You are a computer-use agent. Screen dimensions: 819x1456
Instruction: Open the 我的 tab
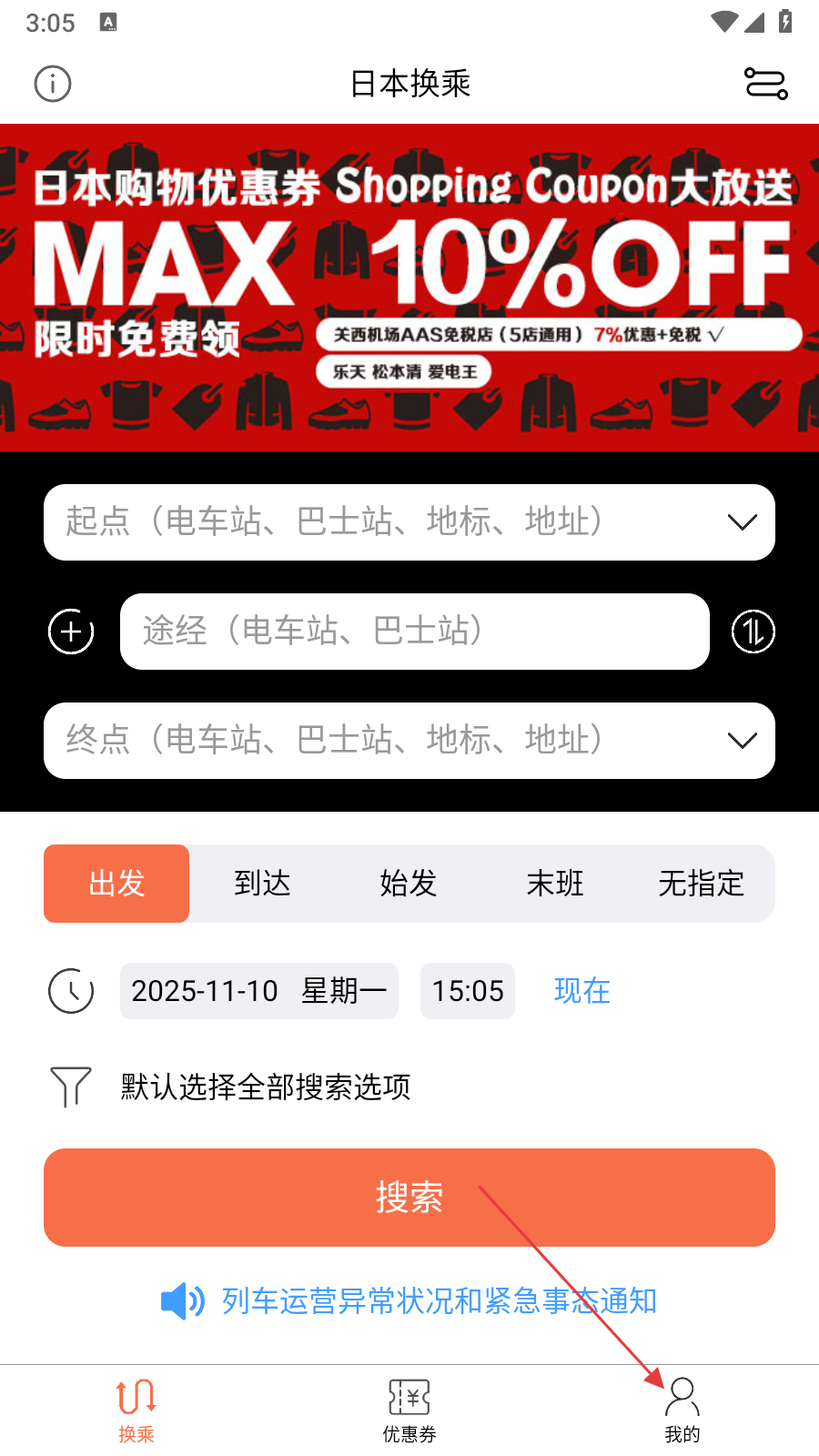pos(682,1410)
